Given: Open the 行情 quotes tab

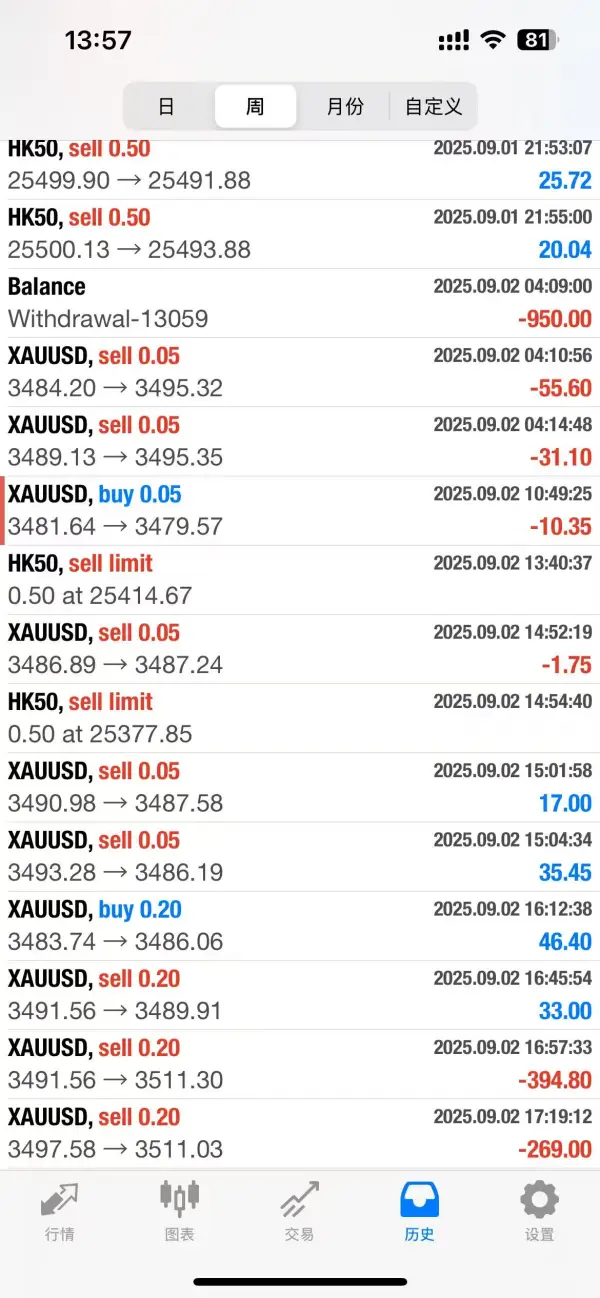Looking at the screenshot, I should point(60,1210).
